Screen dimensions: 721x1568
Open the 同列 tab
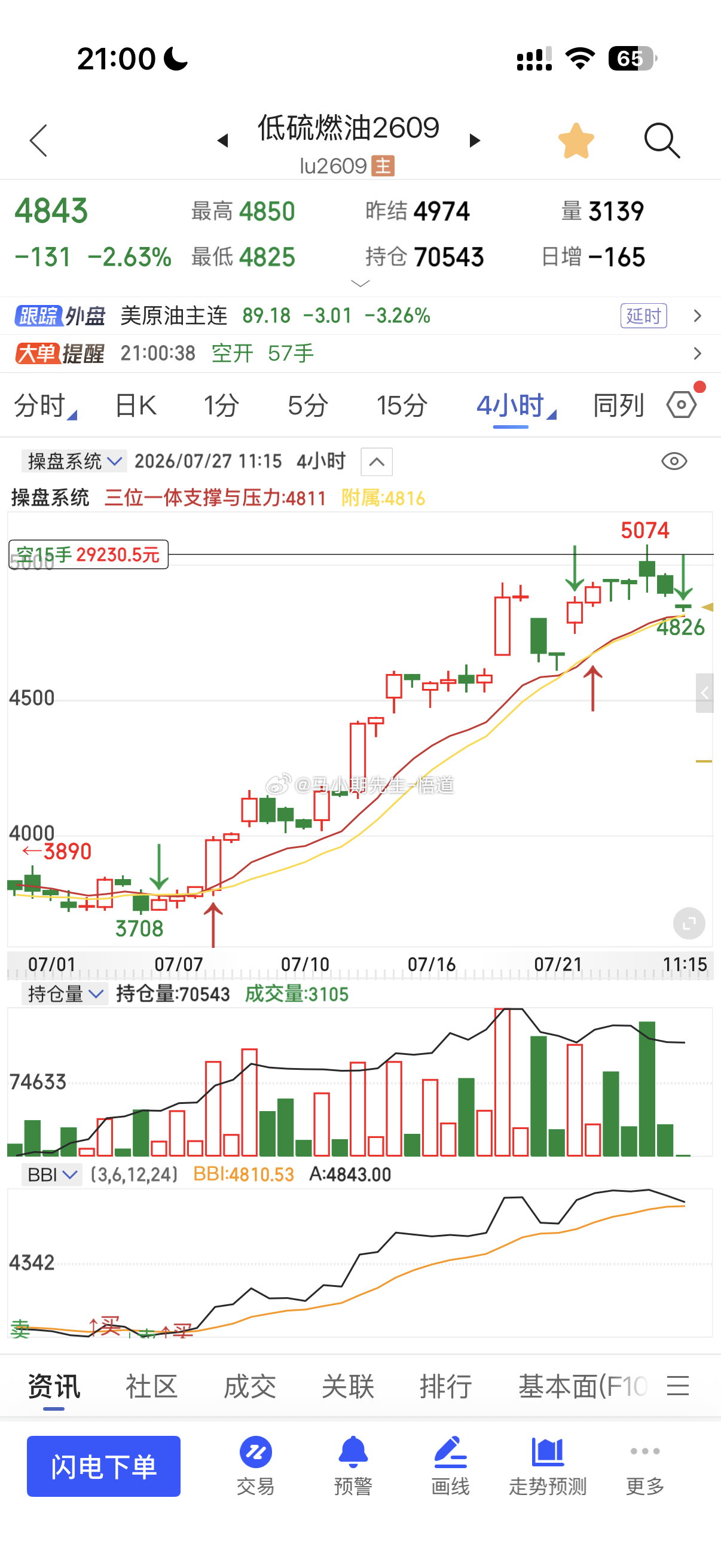click(x=618, y=405)
